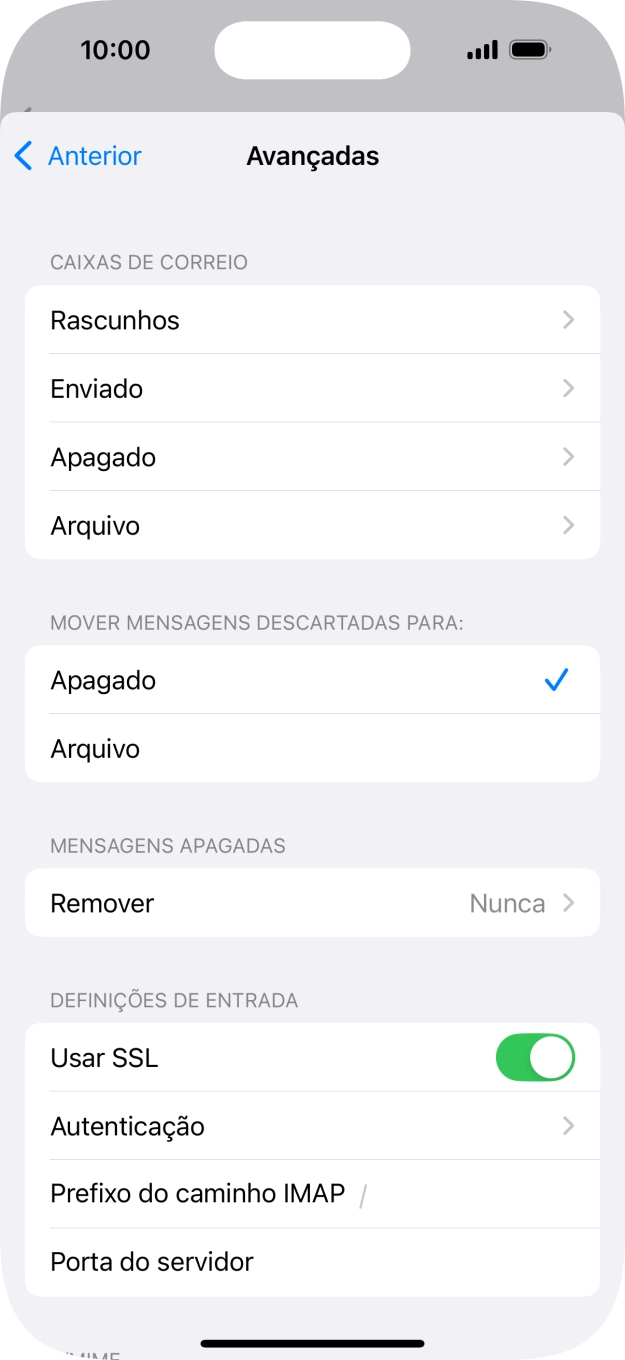Open the Remover deleted messages option
The width and height of the screenshot is (625, 1360).
(312, 903)
